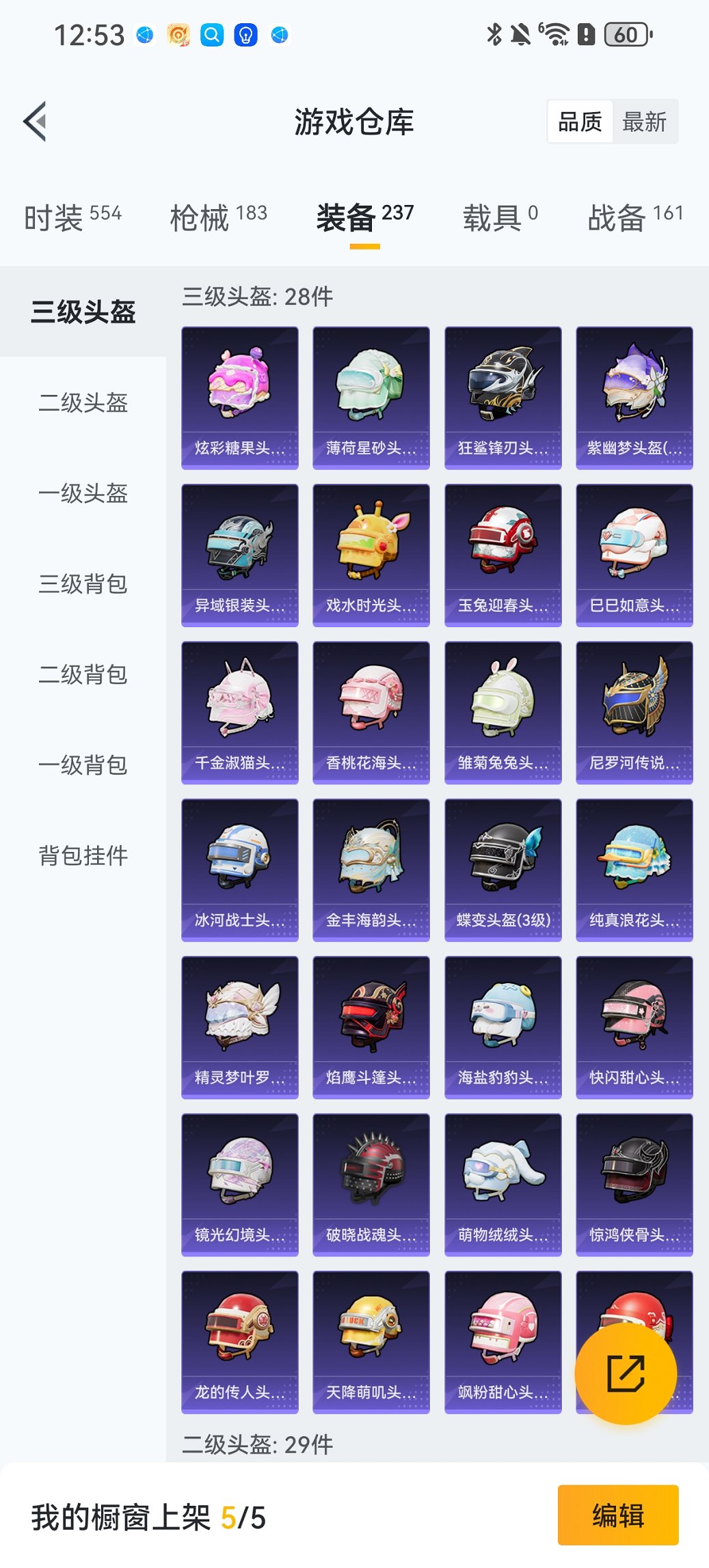Select 一级头盔 in the side menu
Viewport: 709px width, 1568px height.
click(x=83, y=493)
